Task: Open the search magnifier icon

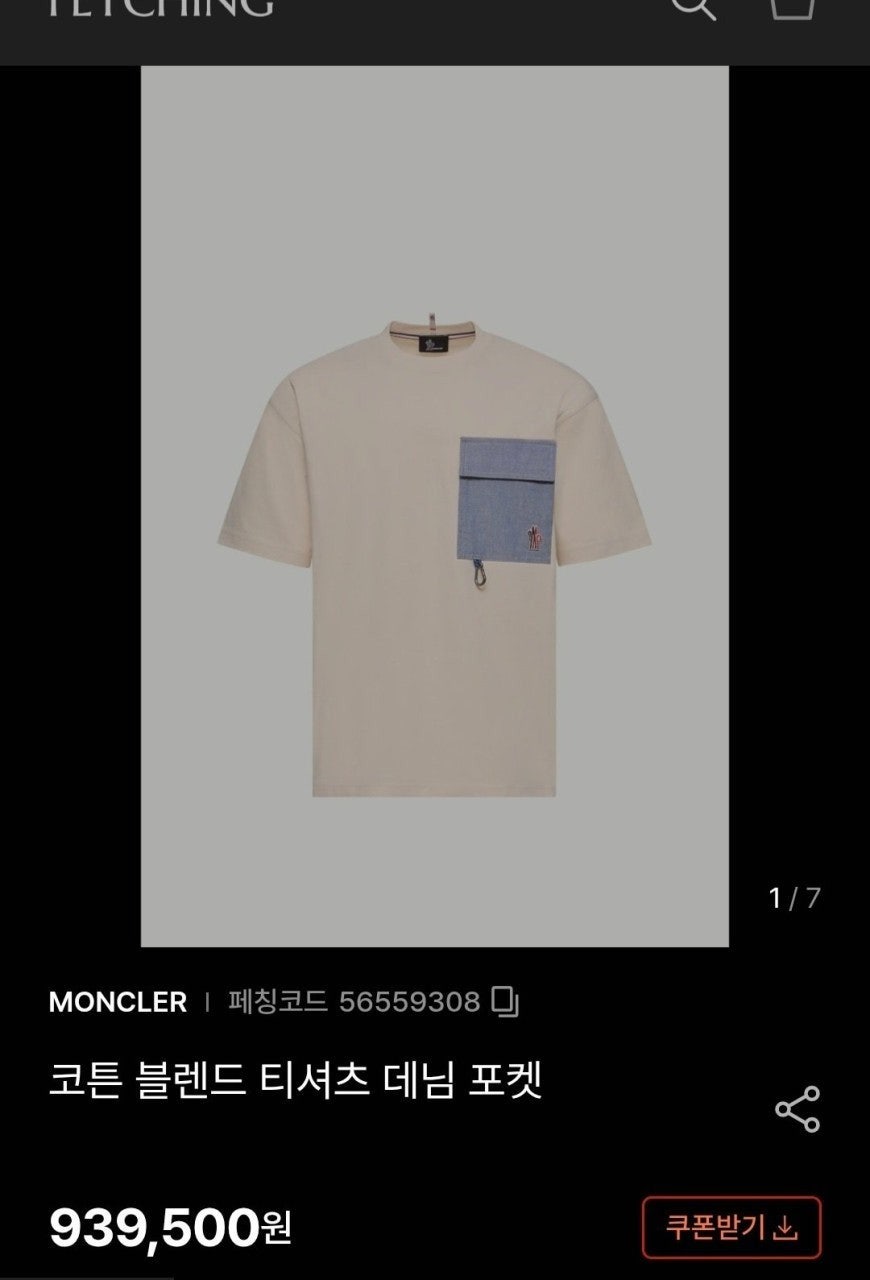Action: 691,6
